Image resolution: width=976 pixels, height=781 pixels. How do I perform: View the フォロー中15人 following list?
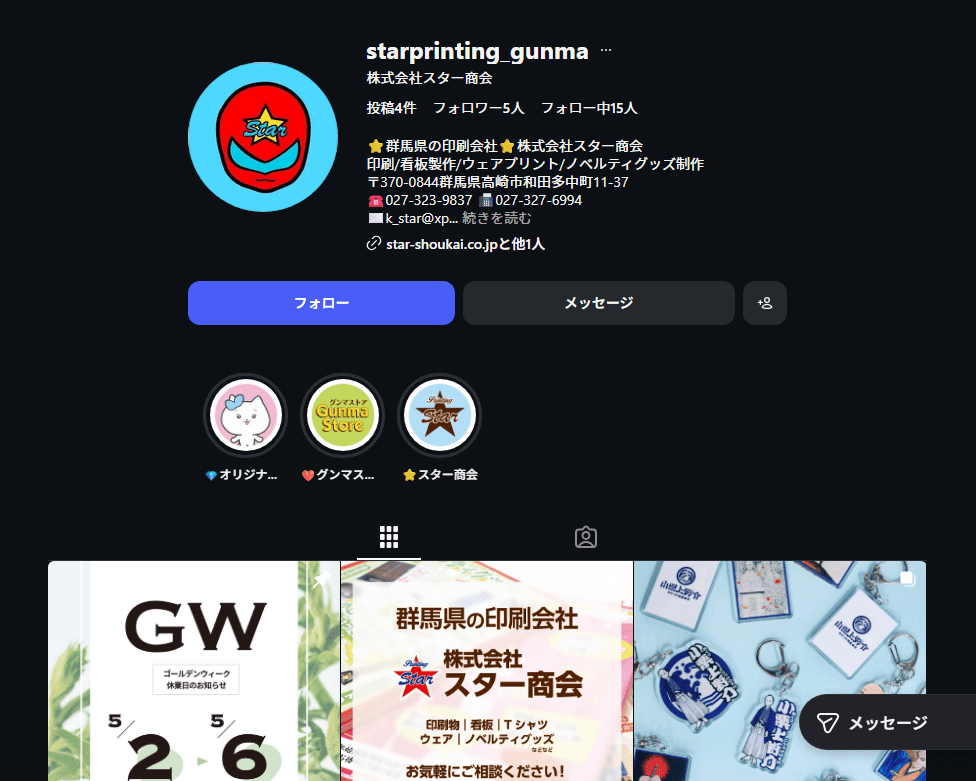(589, 108)
